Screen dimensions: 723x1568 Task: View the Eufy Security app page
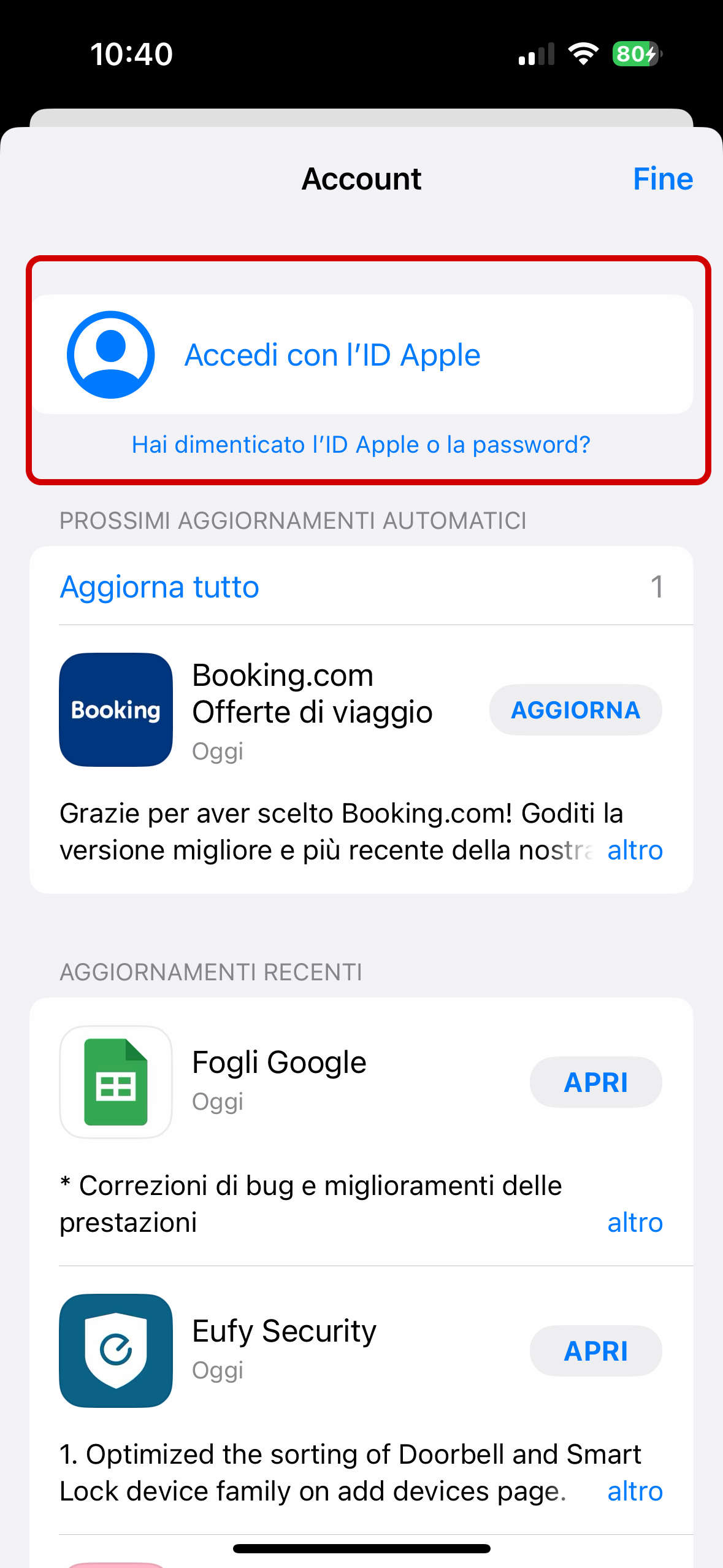point(116,1351)
